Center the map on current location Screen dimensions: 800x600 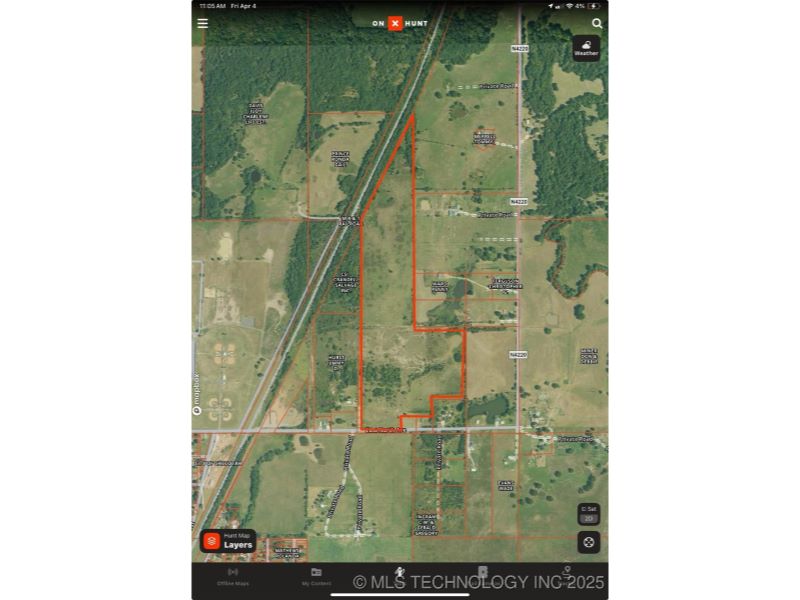click(x=589, y=542)
